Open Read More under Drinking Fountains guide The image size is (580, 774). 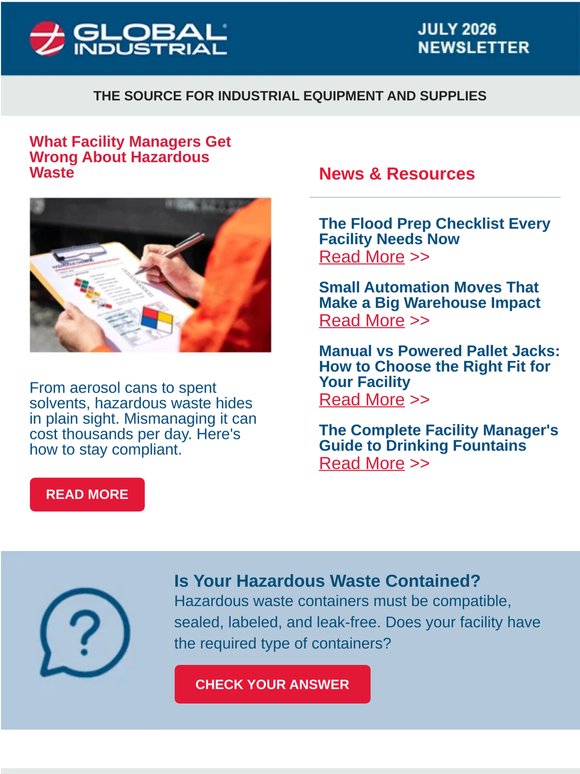pyautogui.click(x=362, y=463)
